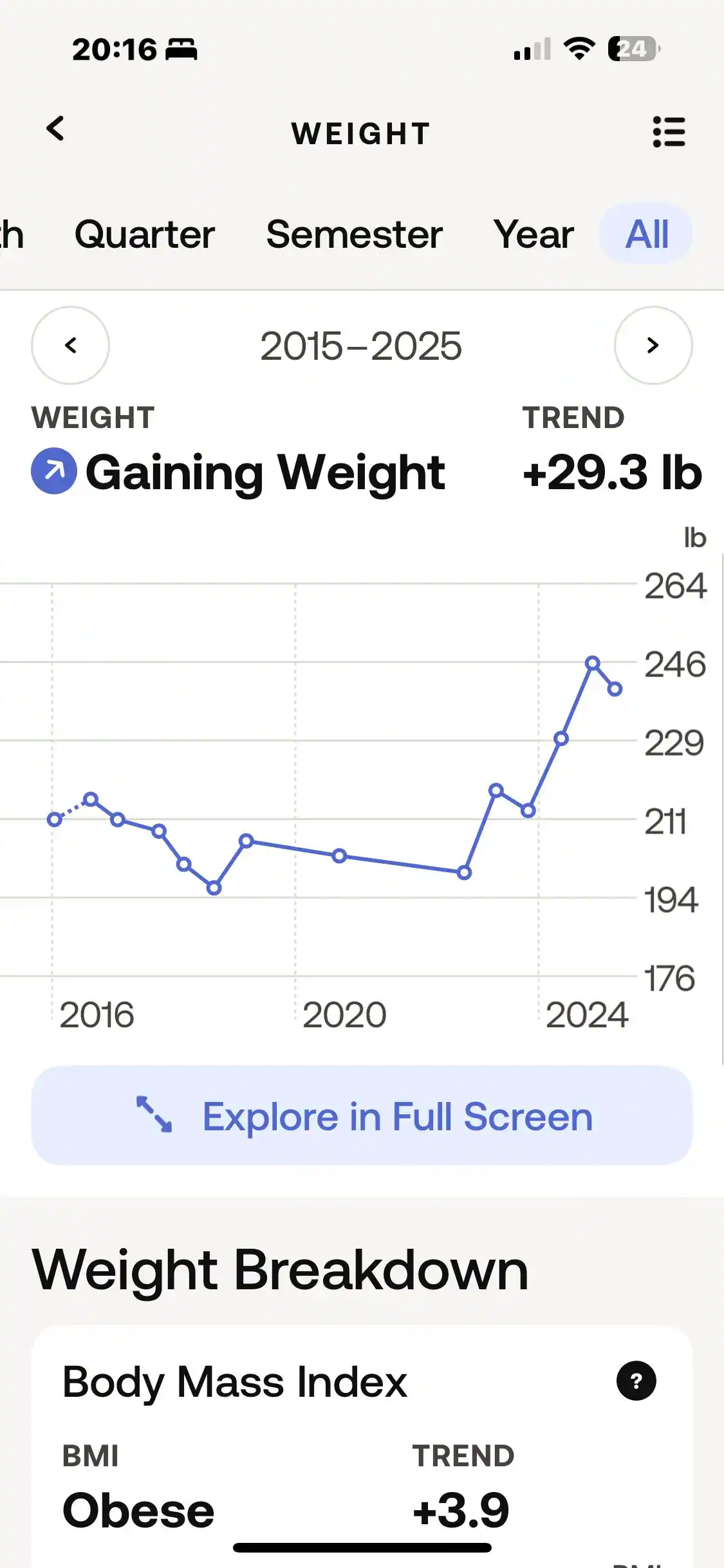Select the All time range

(647, 234)
